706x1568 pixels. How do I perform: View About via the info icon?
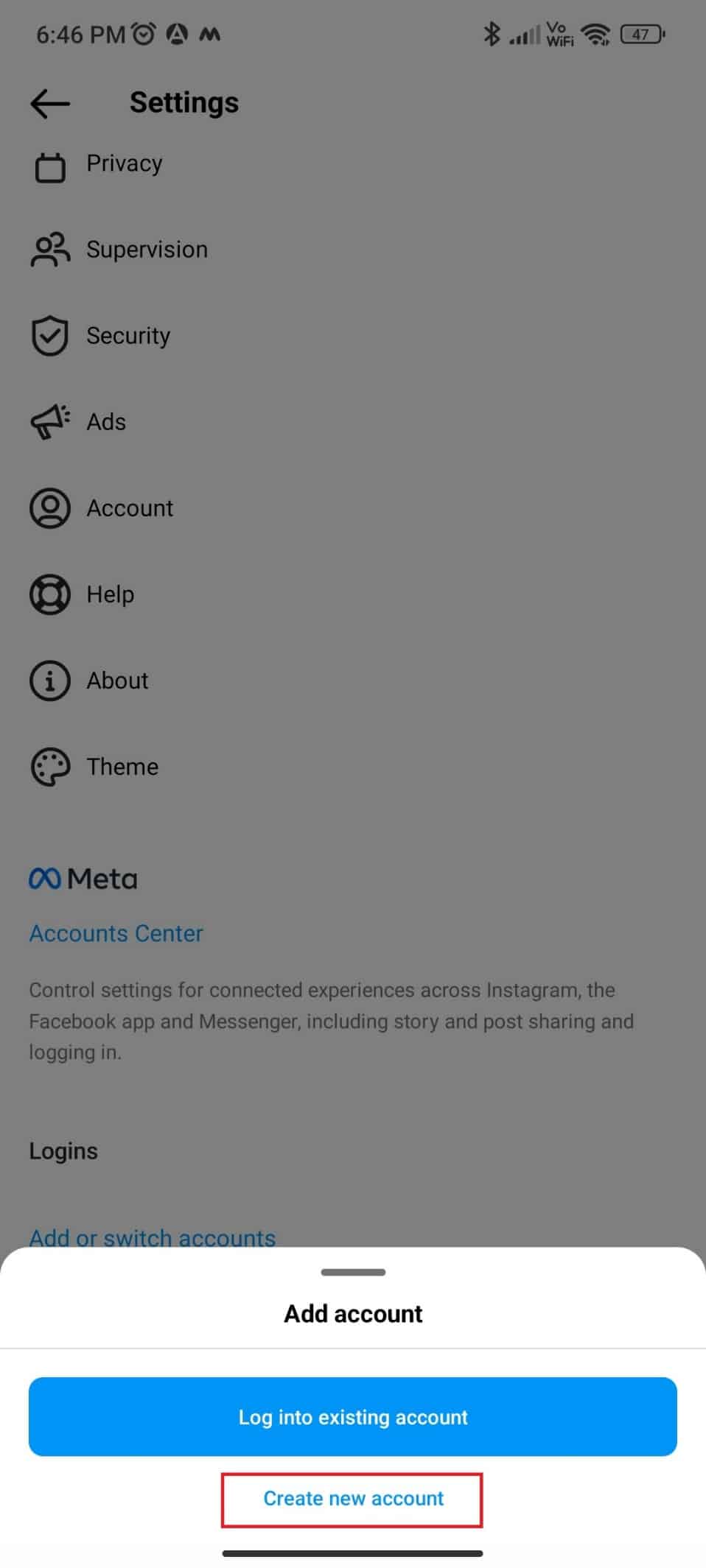point(49,681)
